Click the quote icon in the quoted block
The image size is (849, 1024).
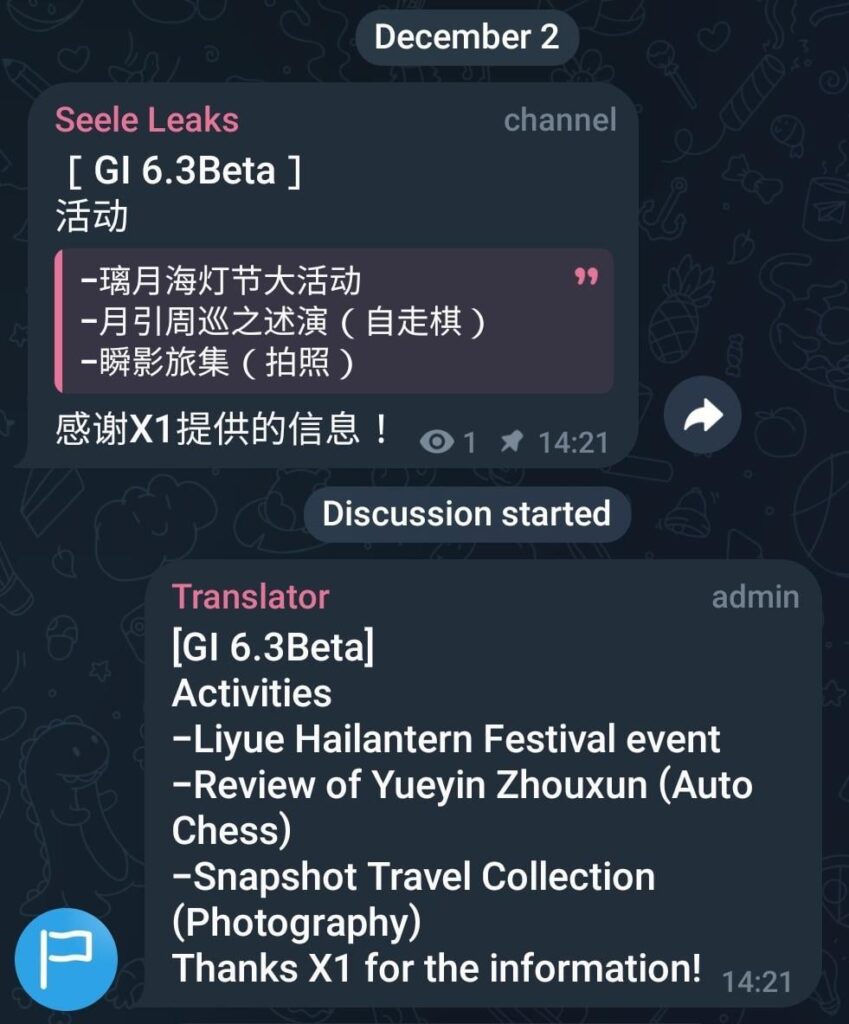pyautogui.click(x=587, y=280)
